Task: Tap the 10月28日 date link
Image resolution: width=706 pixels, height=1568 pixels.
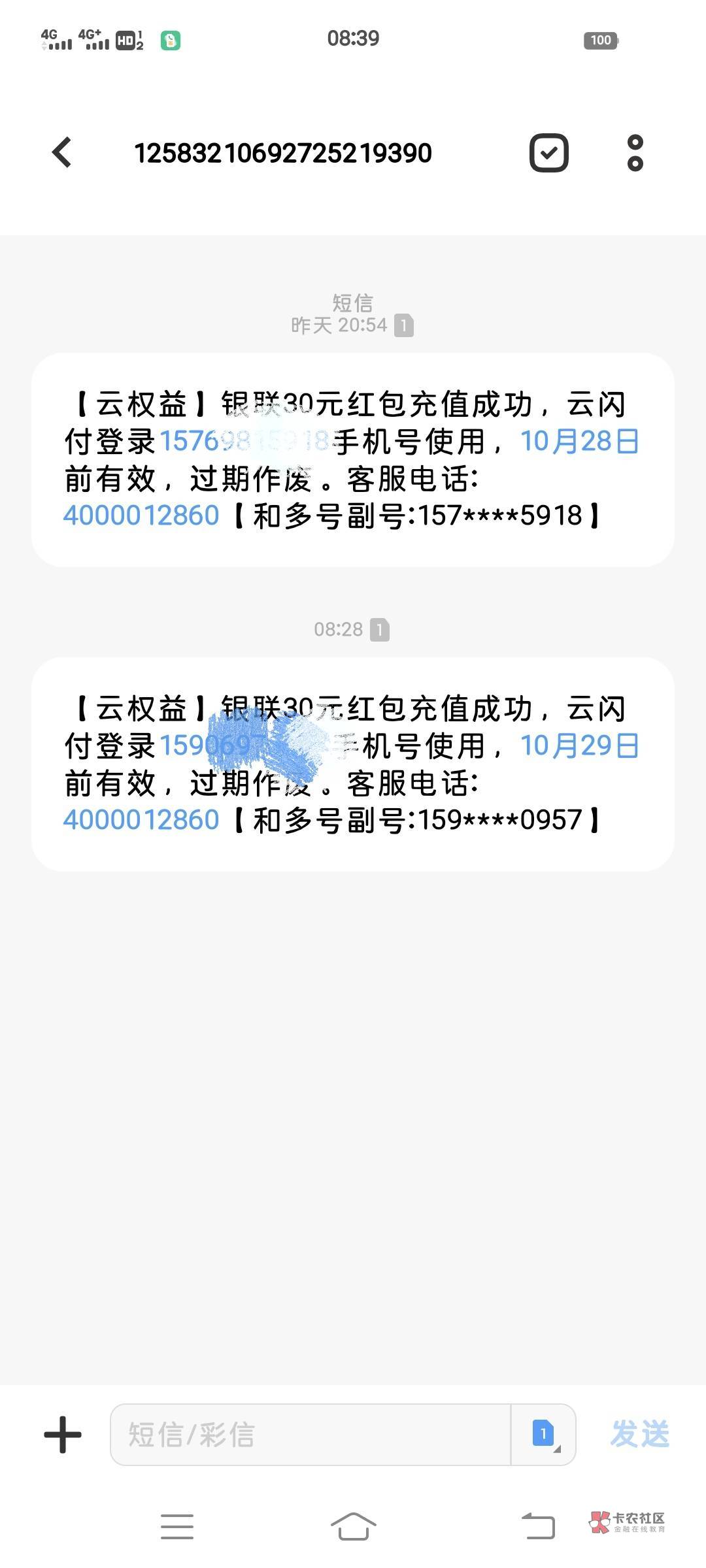Action: [579, 442]
